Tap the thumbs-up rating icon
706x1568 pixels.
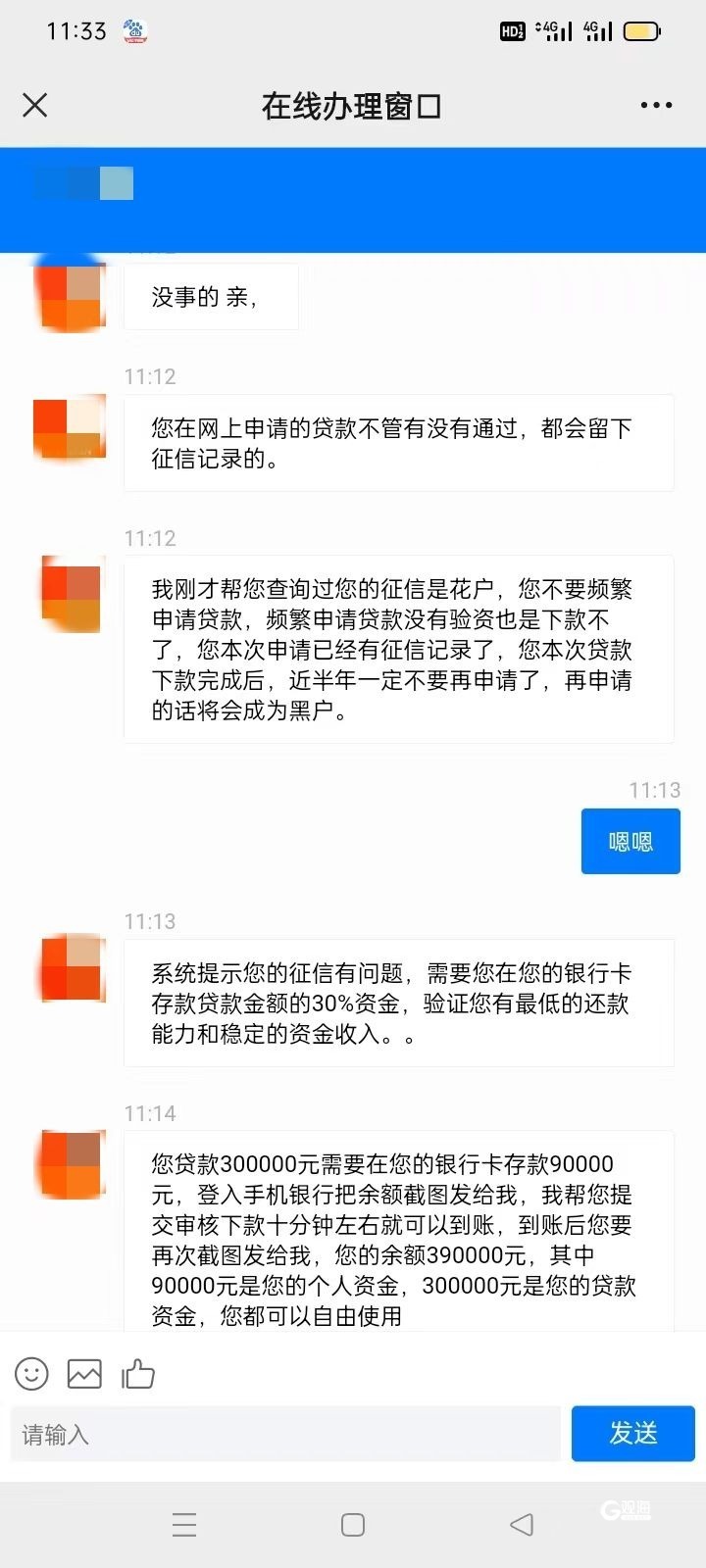click(138, 1374)
